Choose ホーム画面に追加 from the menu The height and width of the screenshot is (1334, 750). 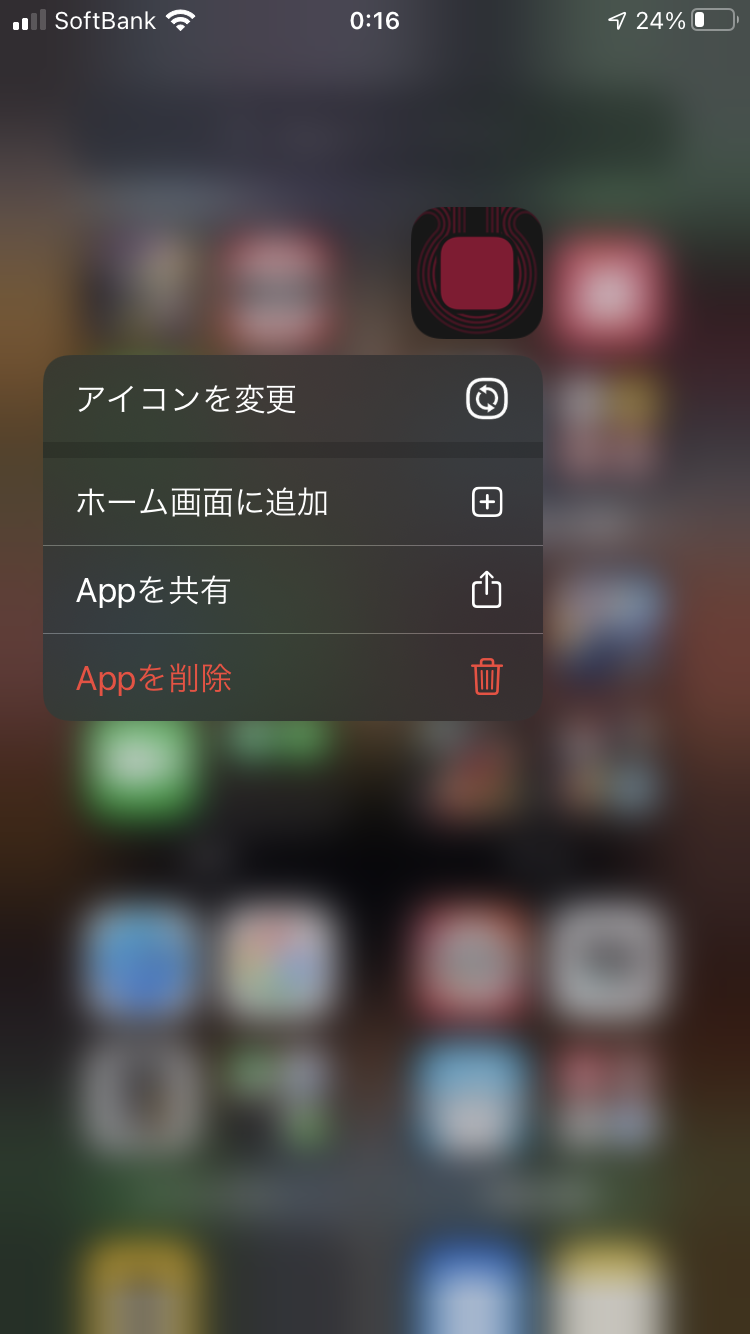tap(293, 502)
